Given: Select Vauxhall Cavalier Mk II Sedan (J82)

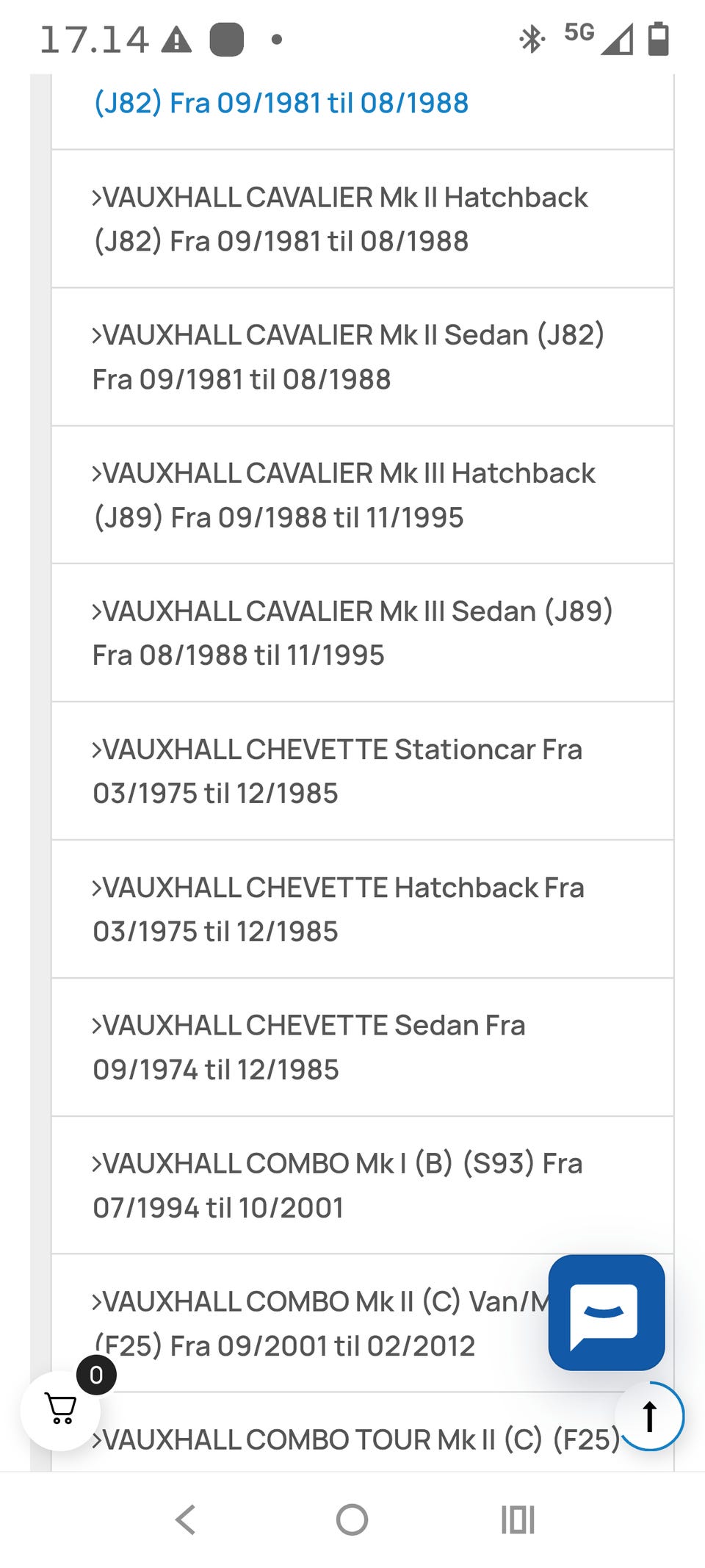Looking at the screenshot, I should 362,357.
